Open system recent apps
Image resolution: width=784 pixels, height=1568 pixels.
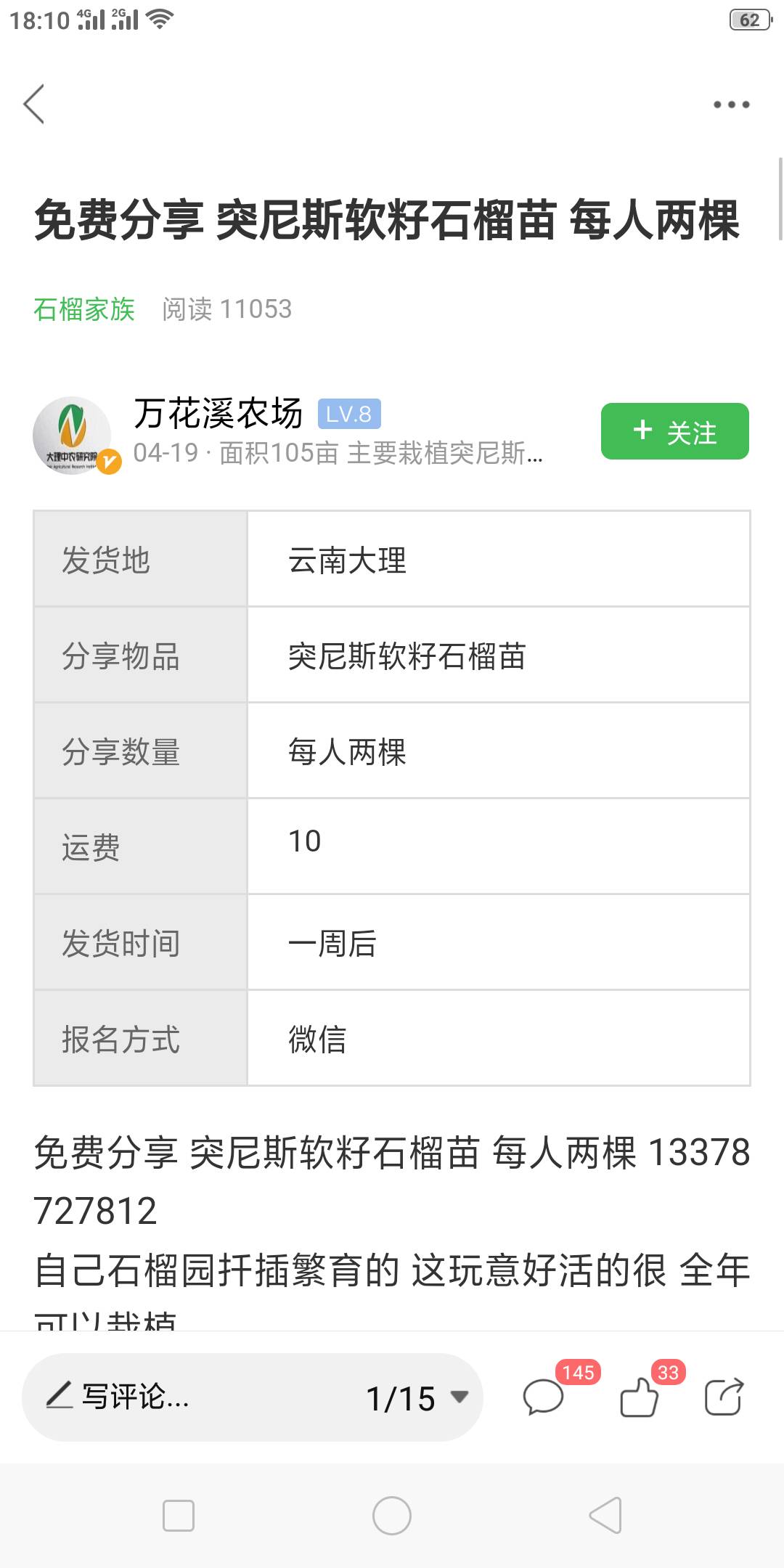tap(179, 1516)
